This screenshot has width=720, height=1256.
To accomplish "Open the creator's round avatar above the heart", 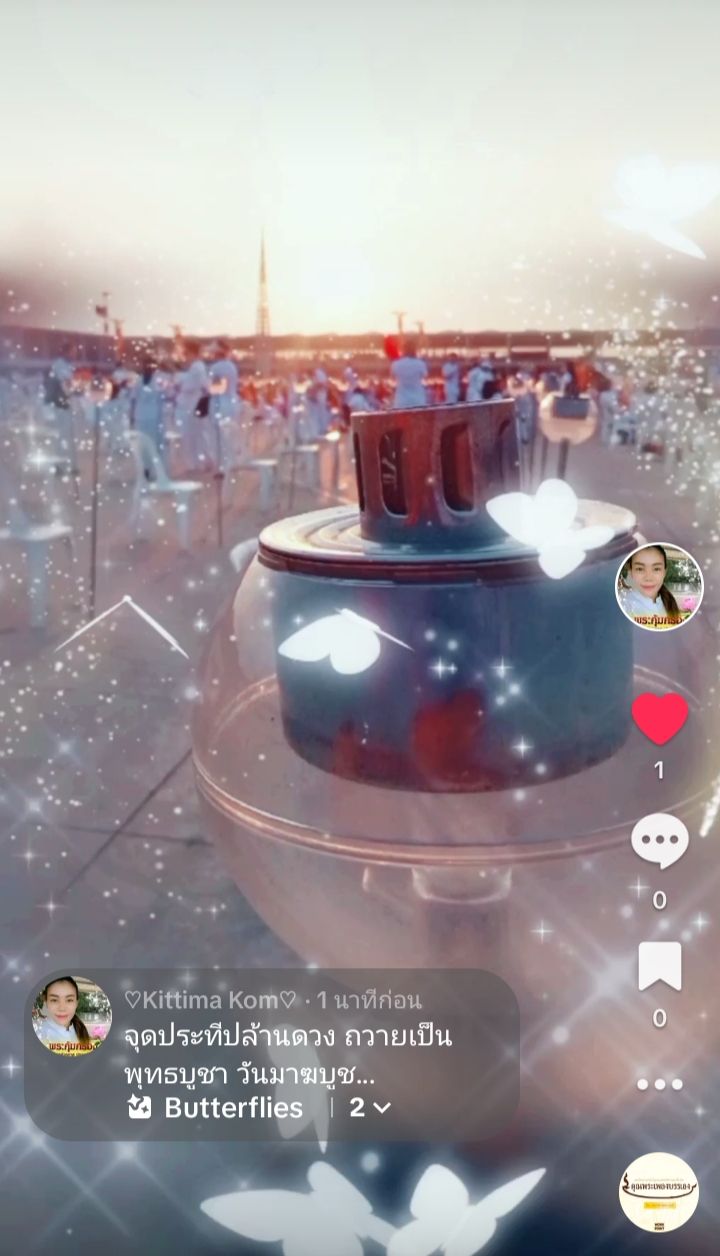I will point(659,587).
